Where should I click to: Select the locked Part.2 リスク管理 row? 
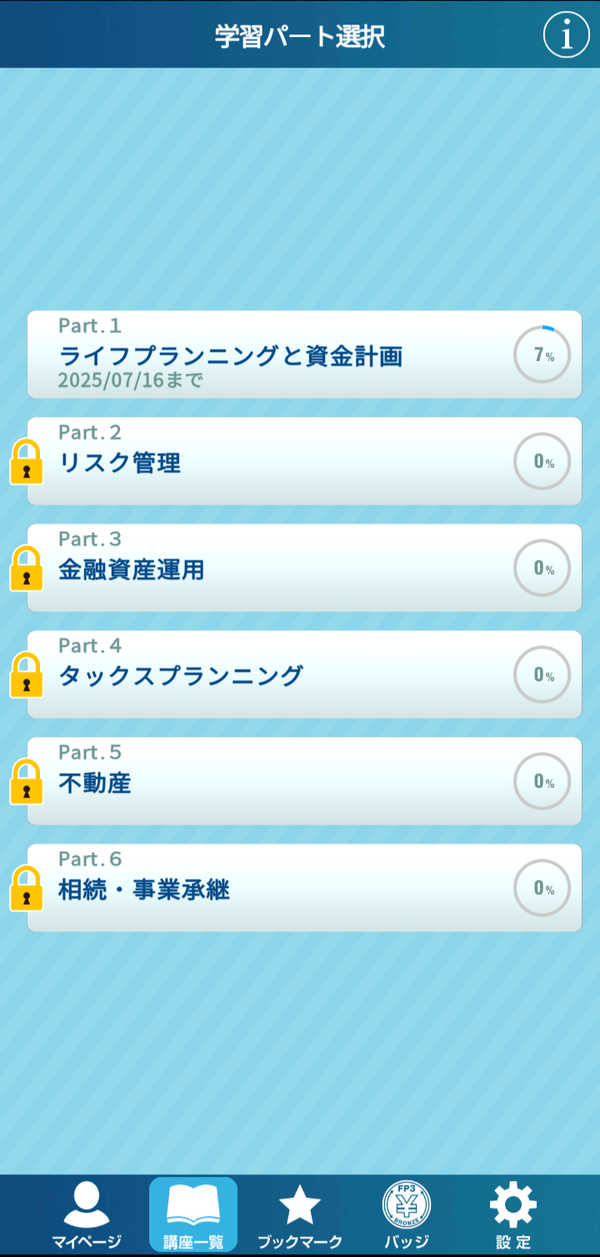pyautogui.click(x=304, y=462)
